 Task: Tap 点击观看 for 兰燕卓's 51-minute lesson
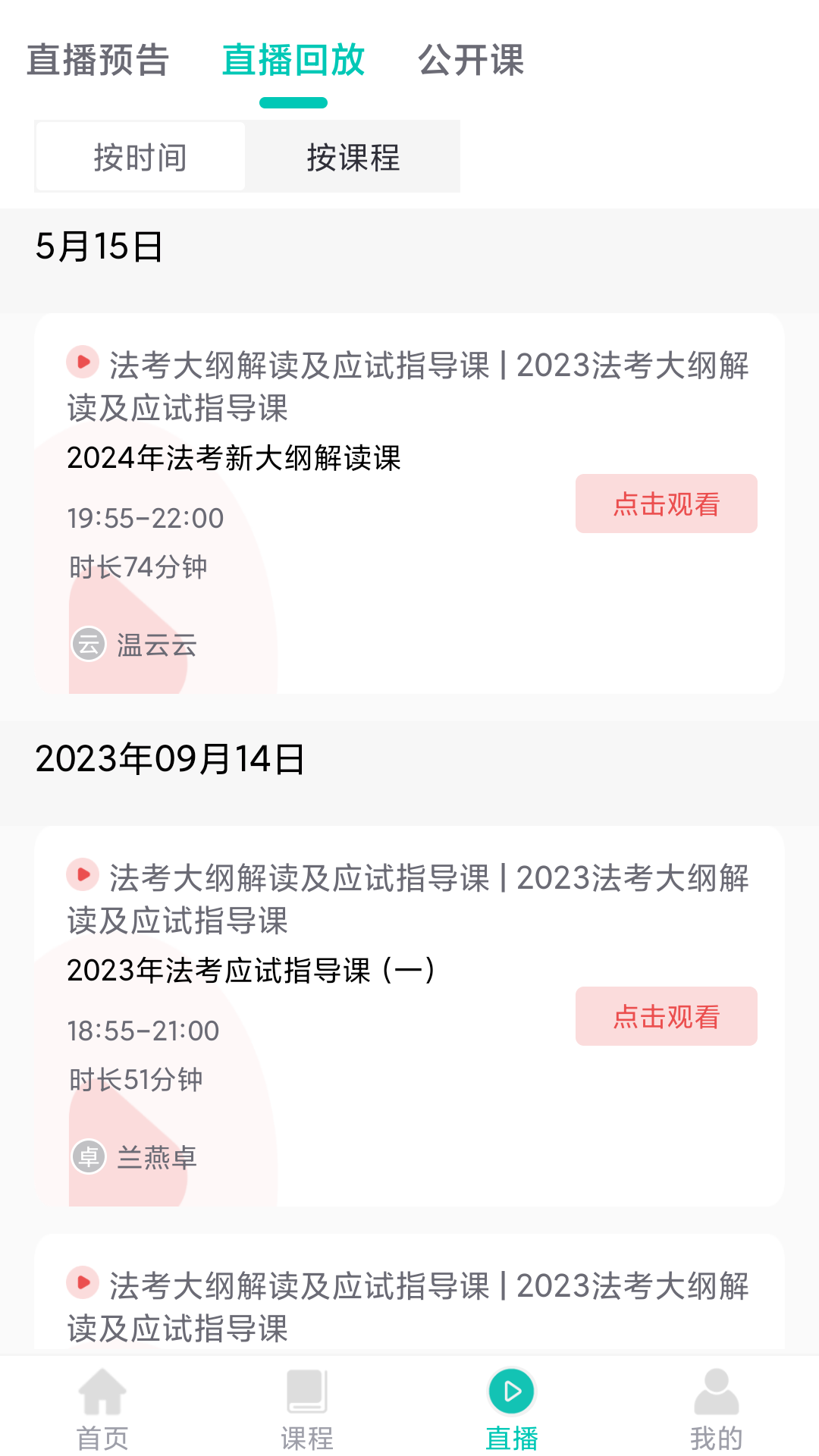(x=666, y=1017)
